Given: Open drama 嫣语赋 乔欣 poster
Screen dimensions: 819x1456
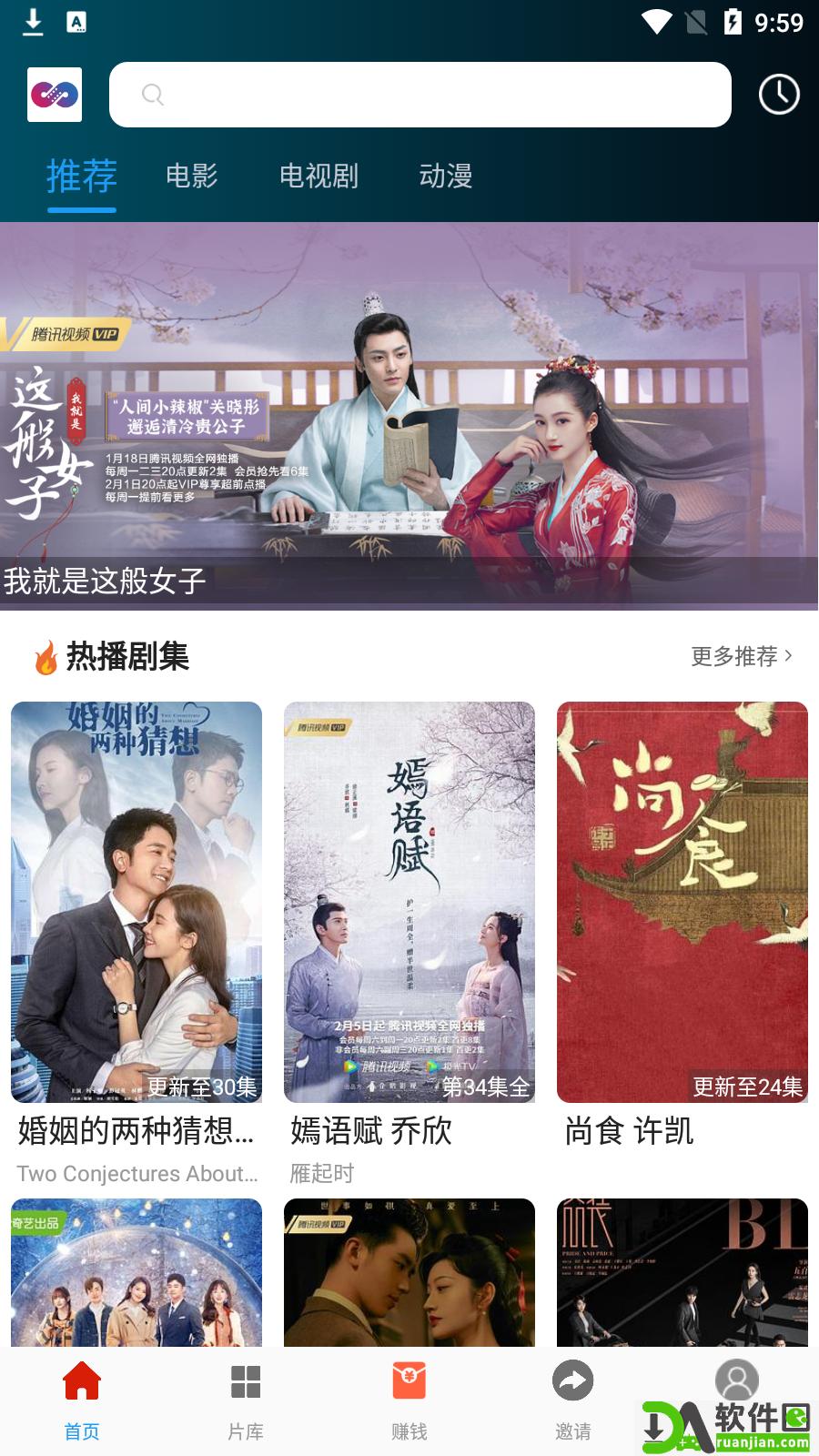Looking at the screenshot, I should [409, 903].
